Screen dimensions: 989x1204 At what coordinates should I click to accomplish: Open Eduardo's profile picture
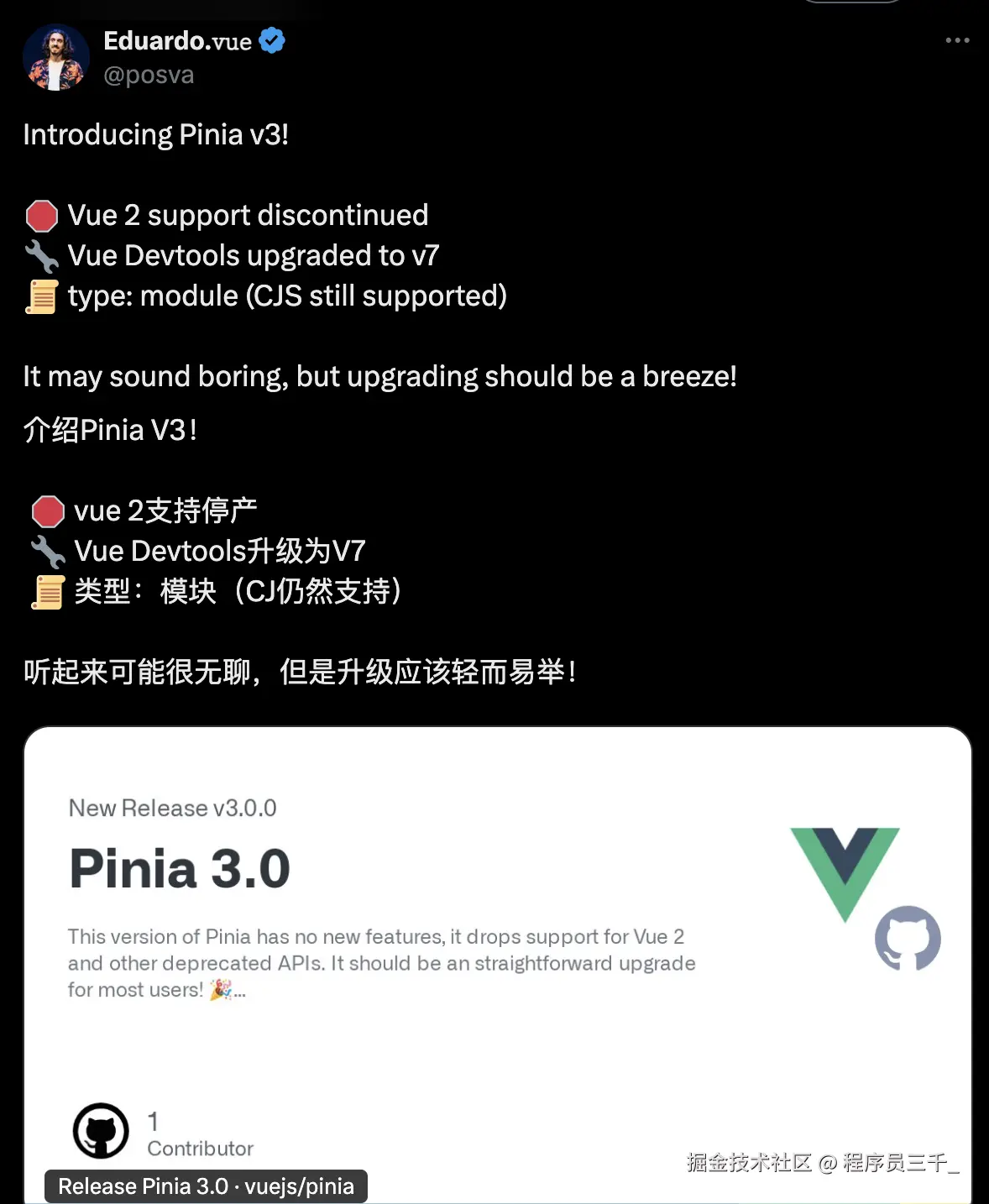pos(56,57)
